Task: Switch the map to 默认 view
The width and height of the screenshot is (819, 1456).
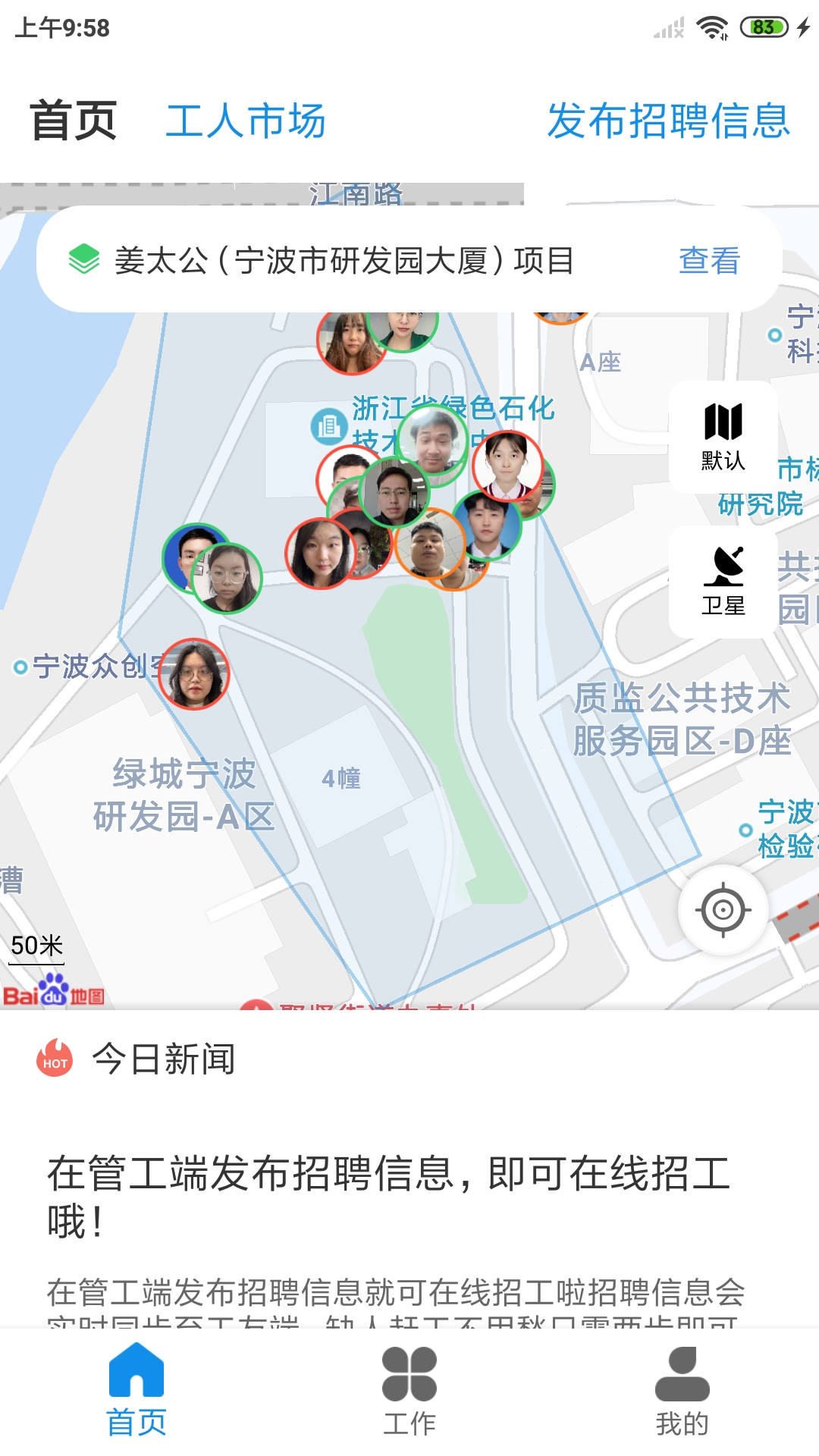Action: point(723,437)
